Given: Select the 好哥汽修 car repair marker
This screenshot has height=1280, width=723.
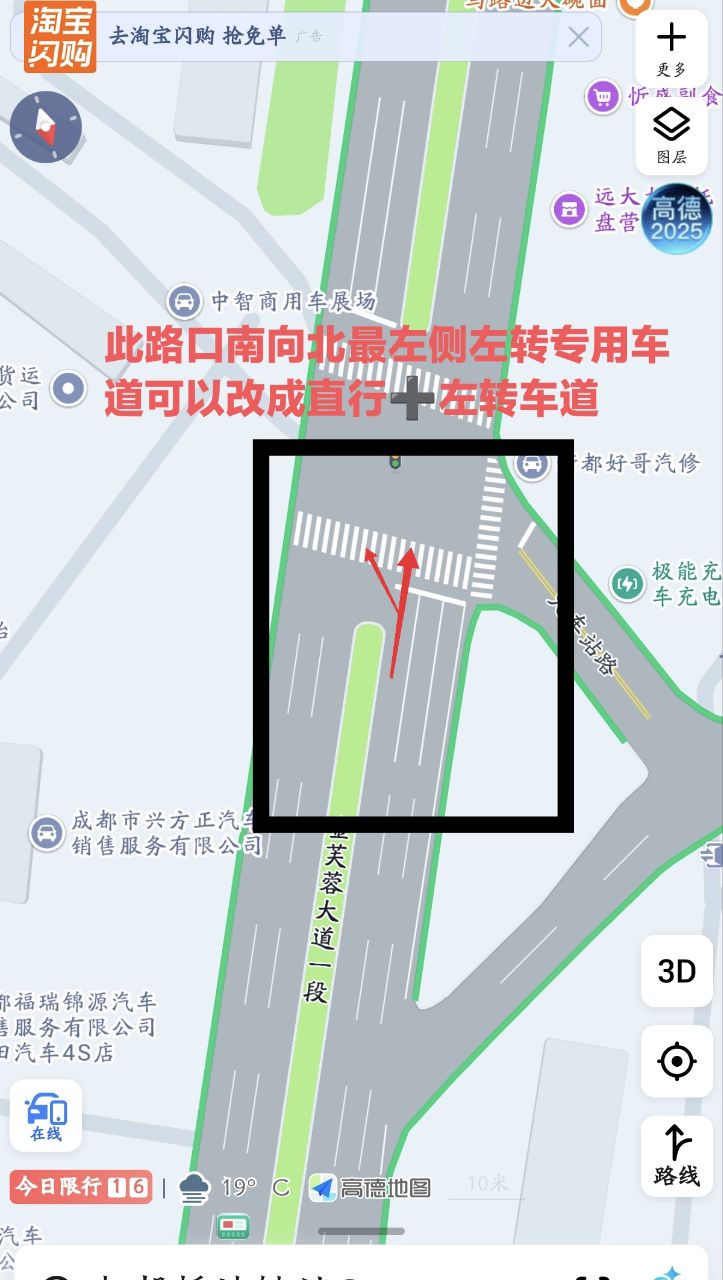Looking at the screenshot, I should [532, 463].
